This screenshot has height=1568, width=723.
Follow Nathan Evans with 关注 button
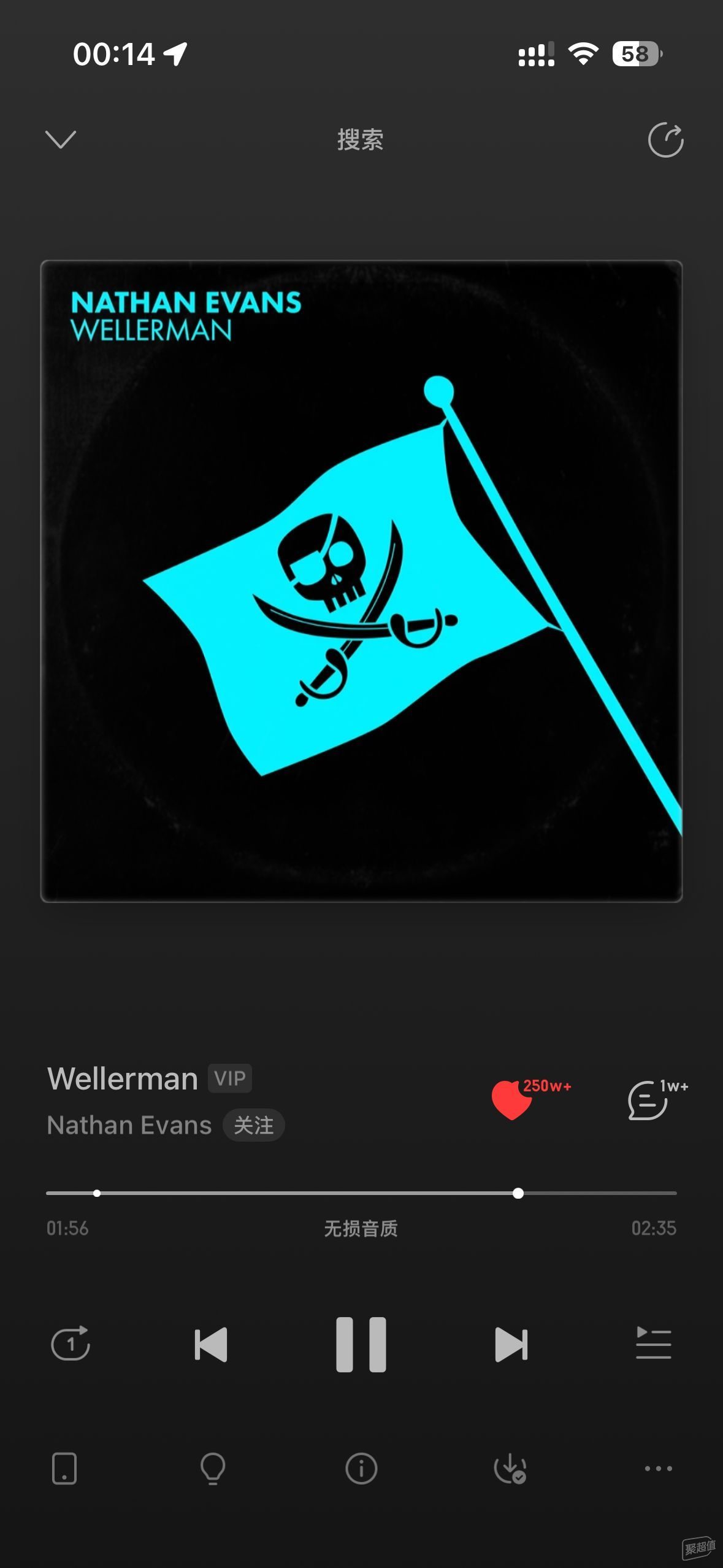253,1125
